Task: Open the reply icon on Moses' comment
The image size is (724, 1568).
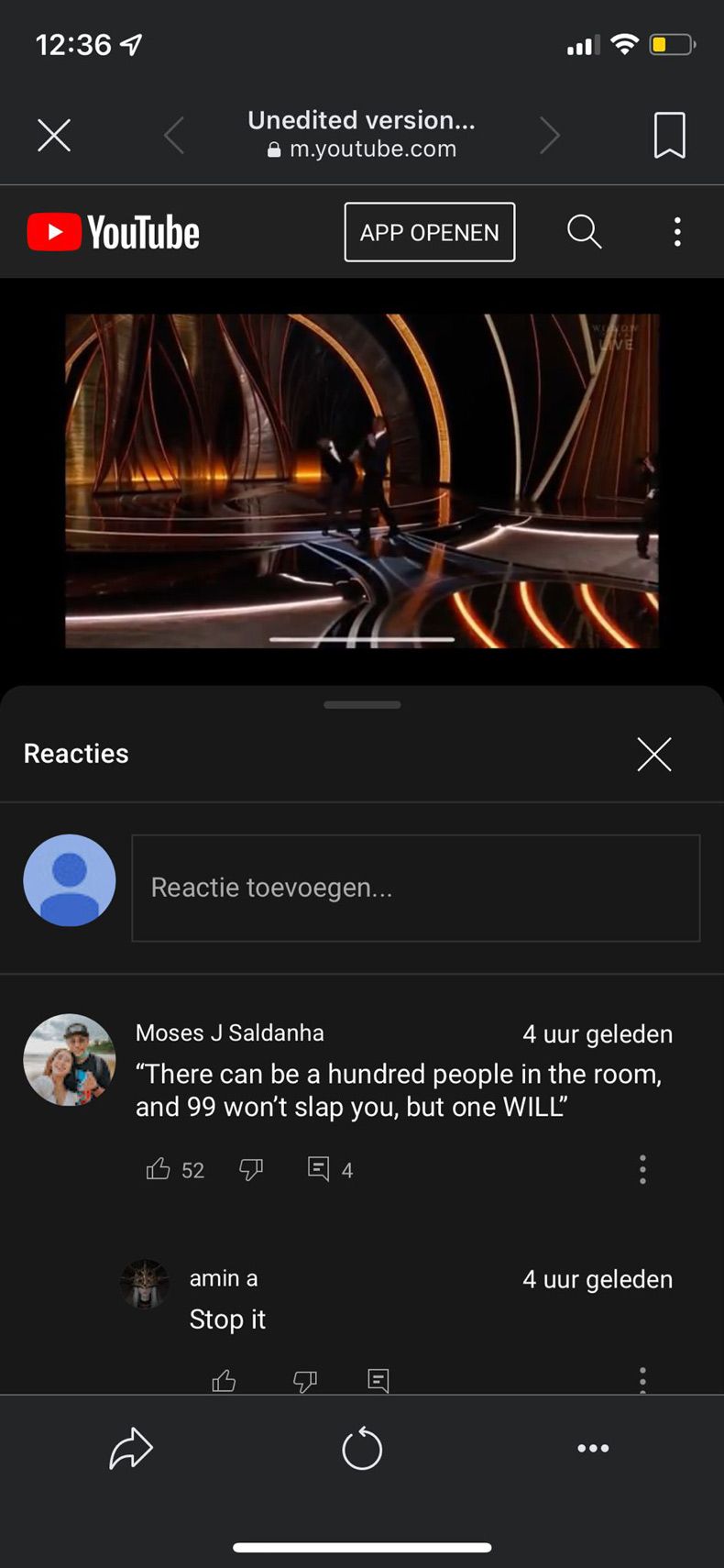Action: tap(318, 1169)
